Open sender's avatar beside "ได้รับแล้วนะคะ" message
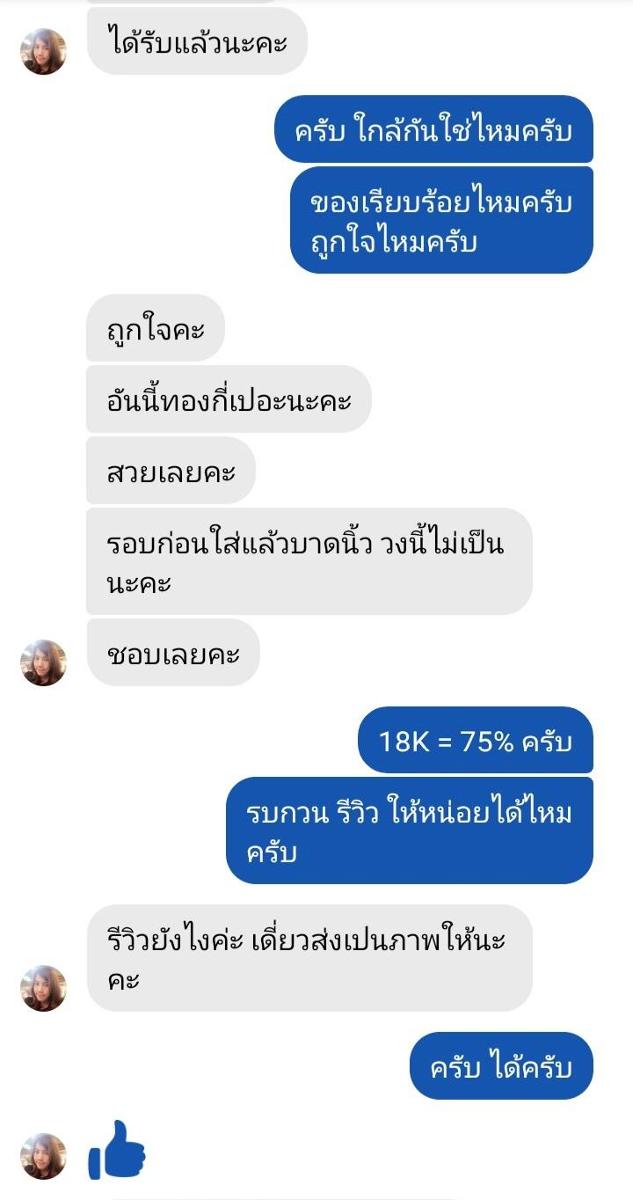Viewport: 633px width, 1200px height. (x=43, y=52)
